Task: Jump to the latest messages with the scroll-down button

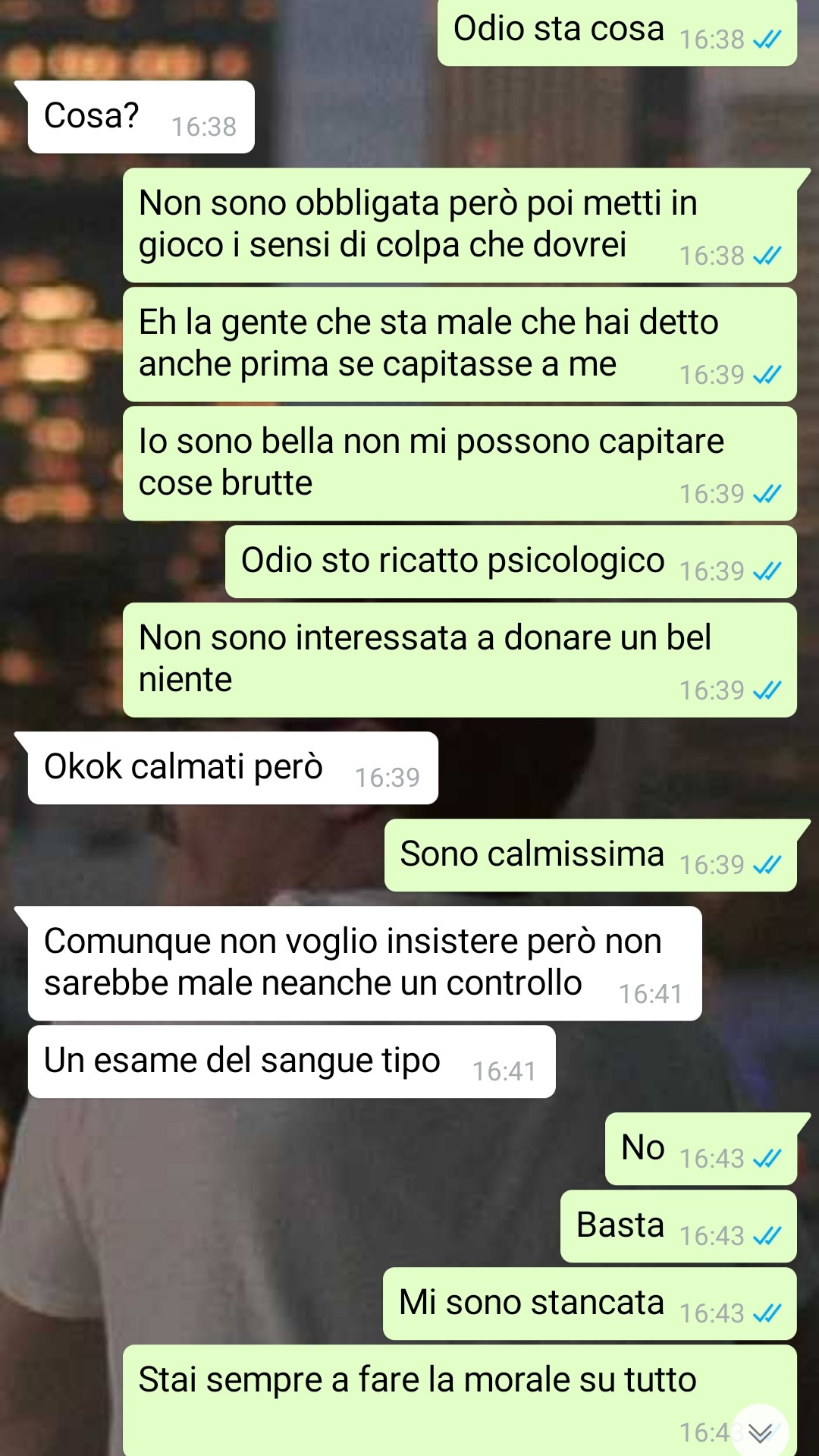Action: pyautogui.click(x=760, y=1431)
